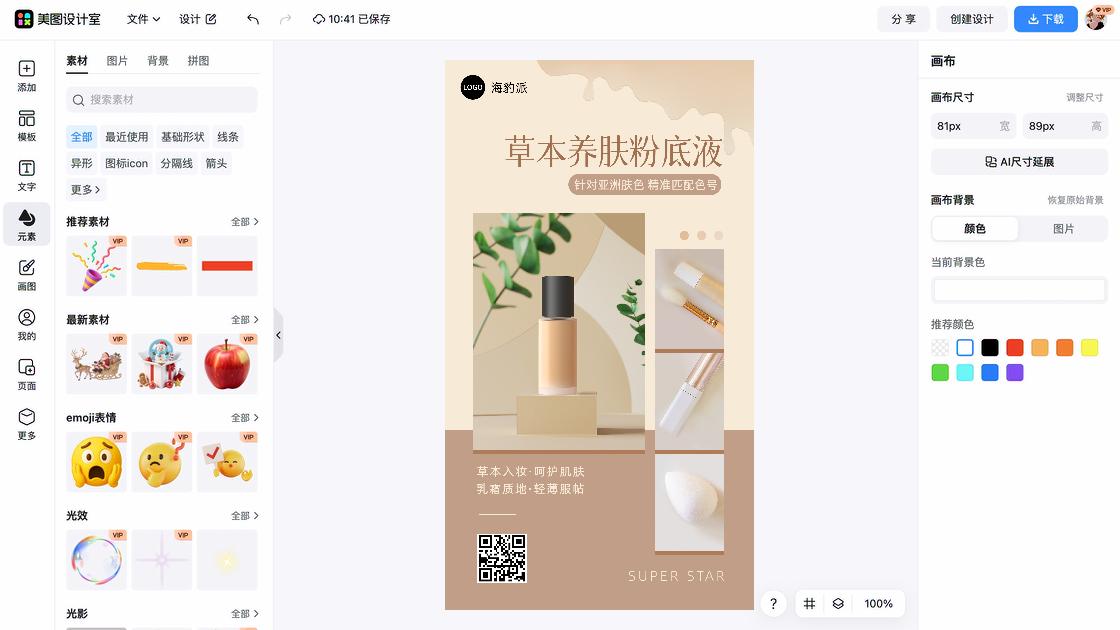Tap 创建设计 to create a design

point(971,19)
